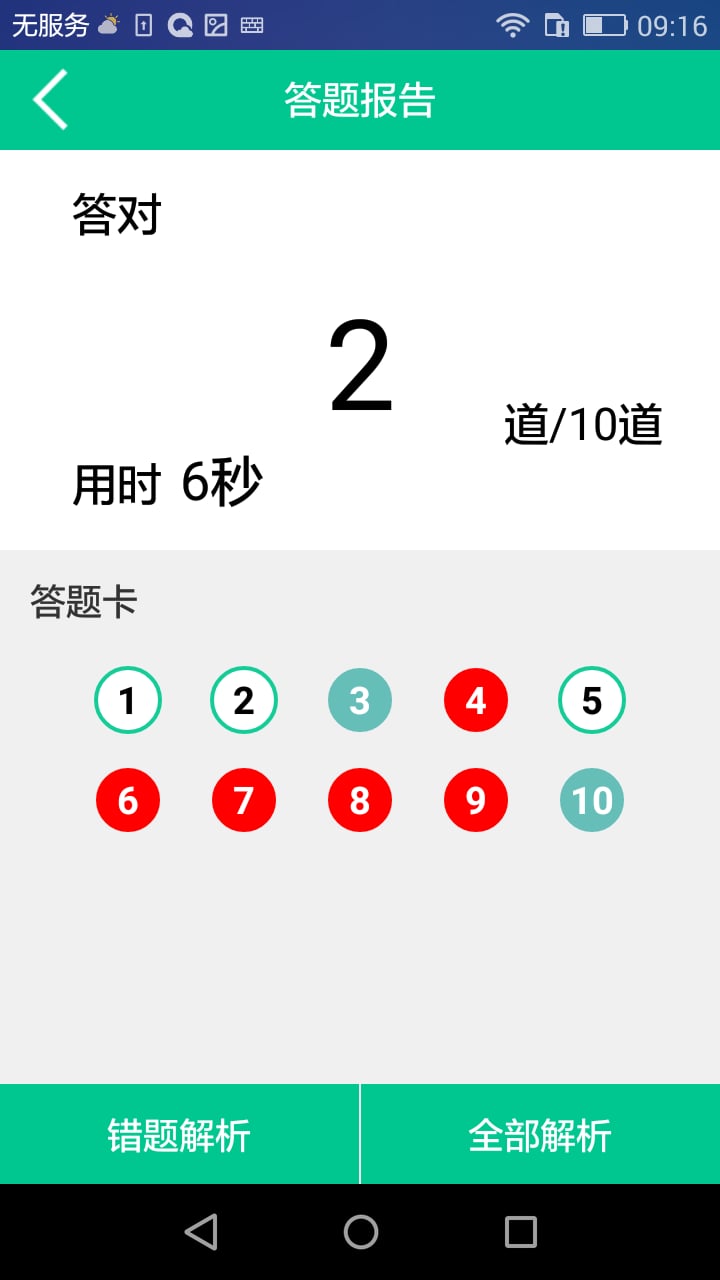Screen dimensions: 720x1280
Task: Open 错题解析 wrong answer analysis
Action: click(179, 1134)
